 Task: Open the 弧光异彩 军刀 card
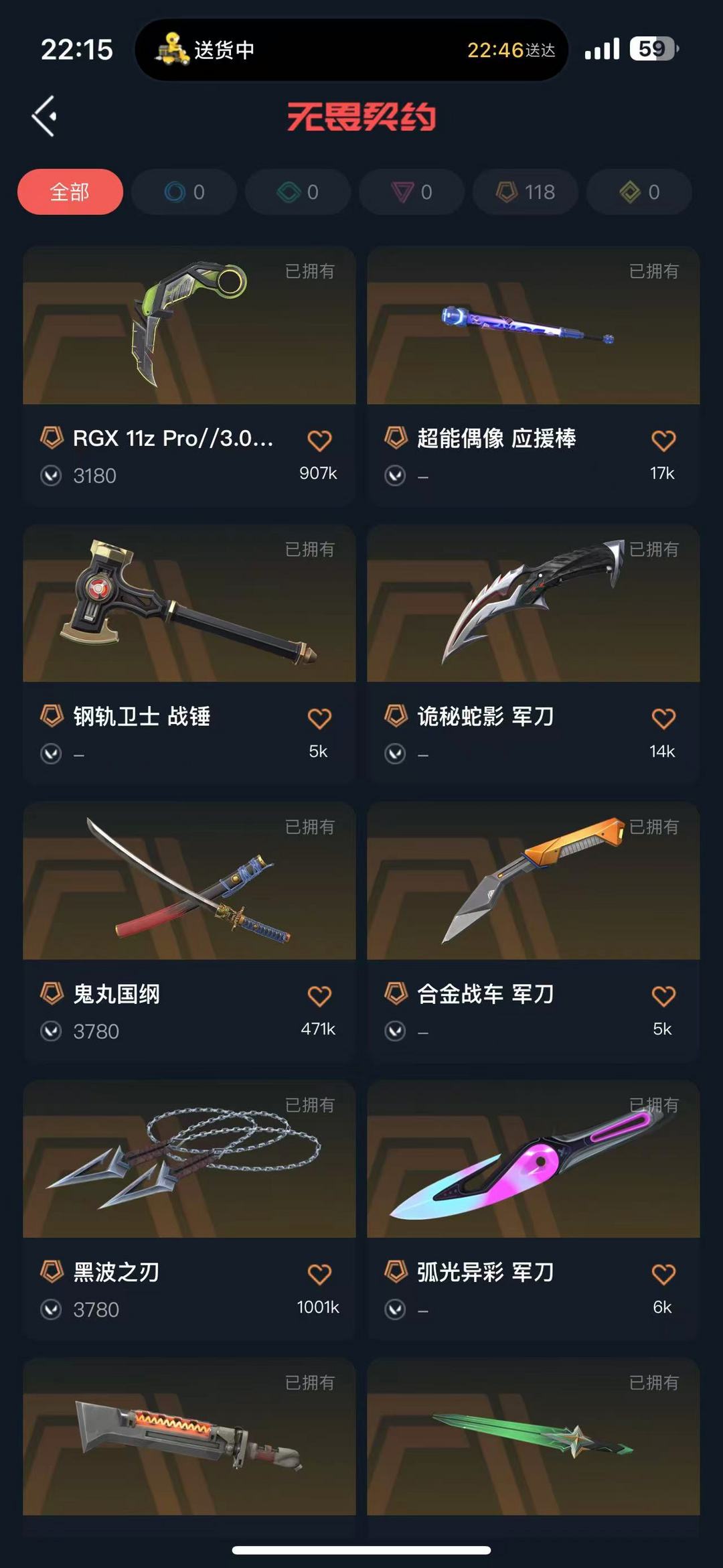point(534,1210)
